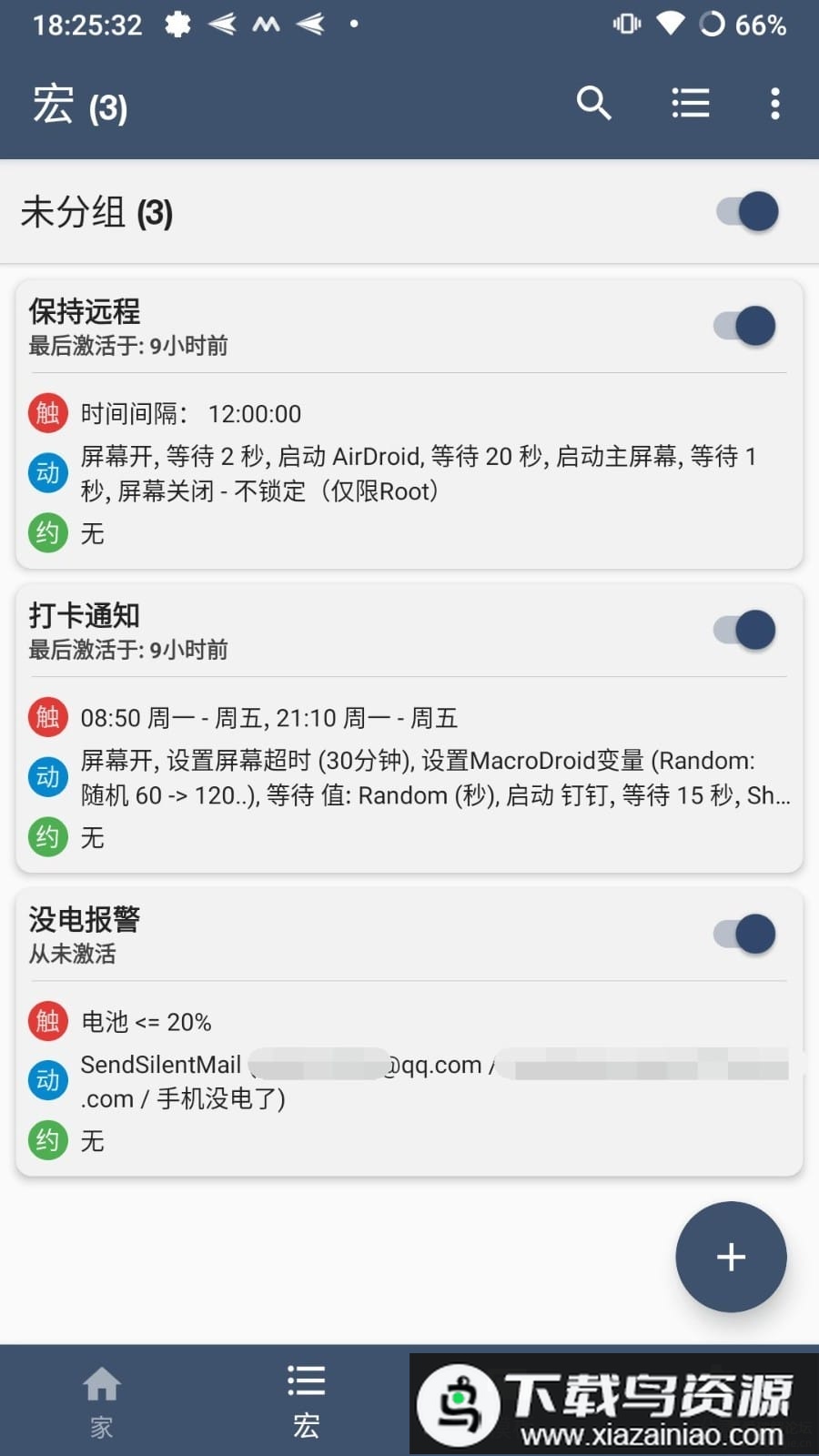This screenshot has width=819, height=1456.
Task: Click the circular loading progress indicator near battery
Action: click(713, 25)
